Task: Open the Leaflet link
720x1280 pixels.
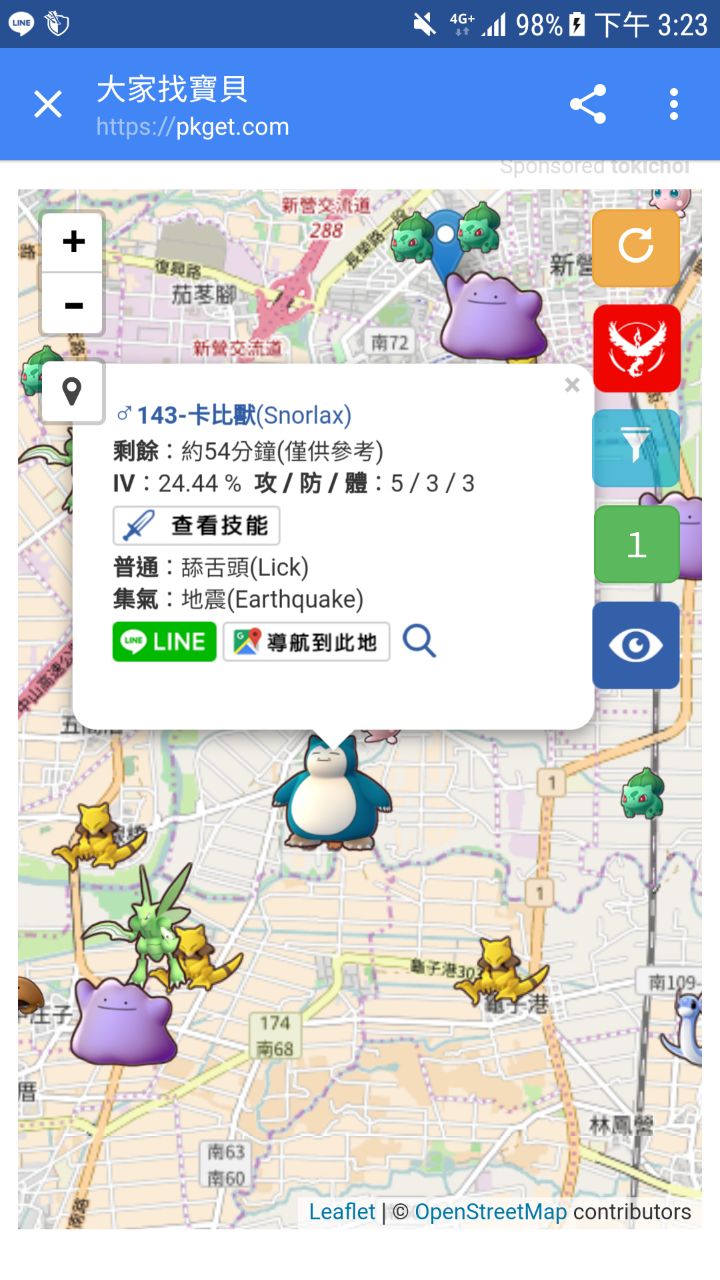Action: click(342, 1212)
